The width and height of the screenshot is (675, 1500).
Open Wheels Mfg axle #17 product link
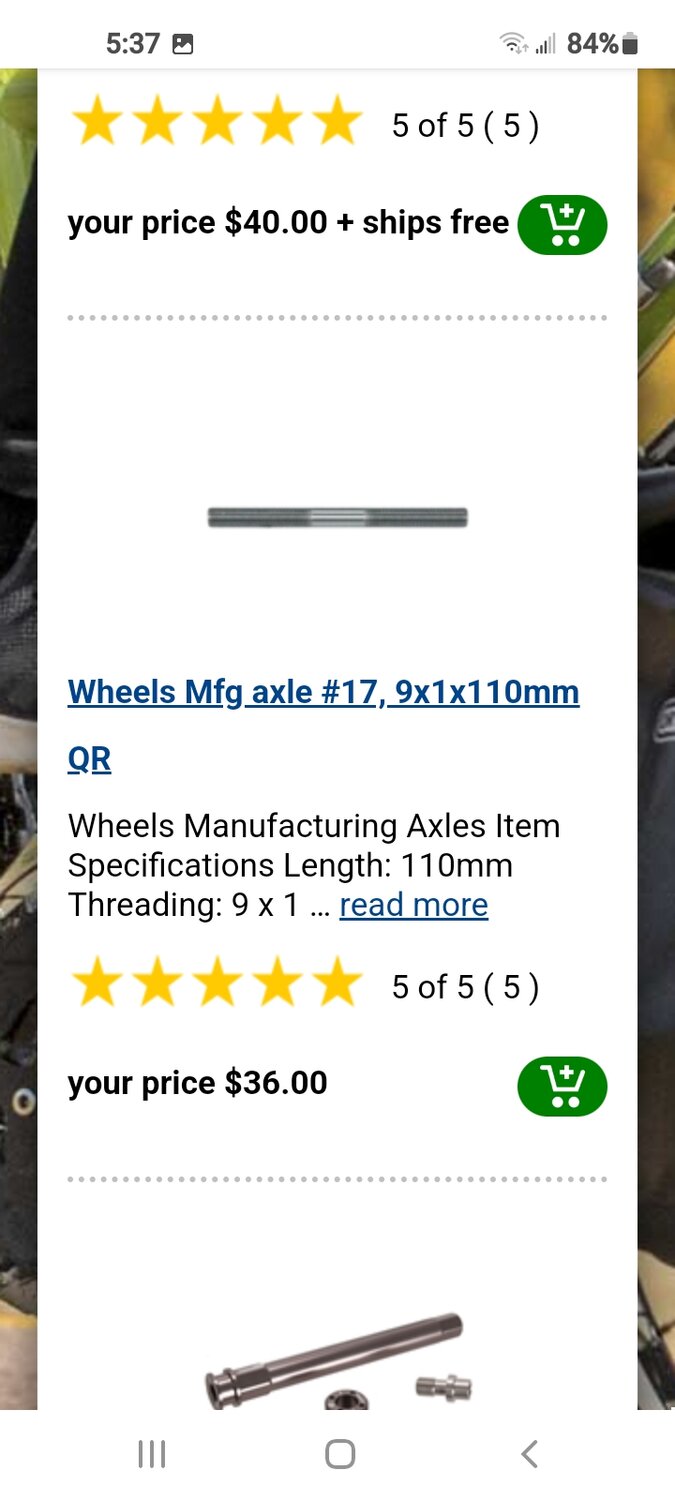(323, 692)
